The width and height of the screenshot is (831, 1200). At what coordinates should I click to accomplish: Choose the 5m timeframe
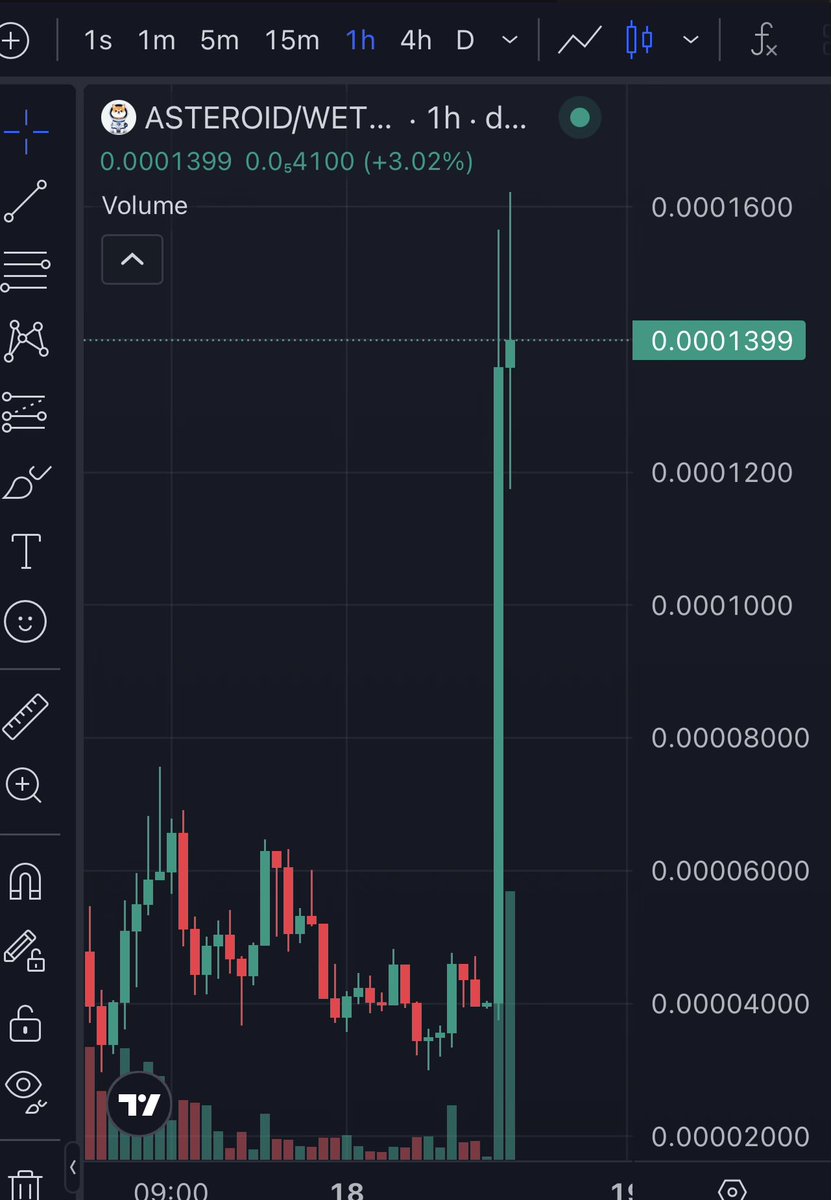click(x=219, y=41)
